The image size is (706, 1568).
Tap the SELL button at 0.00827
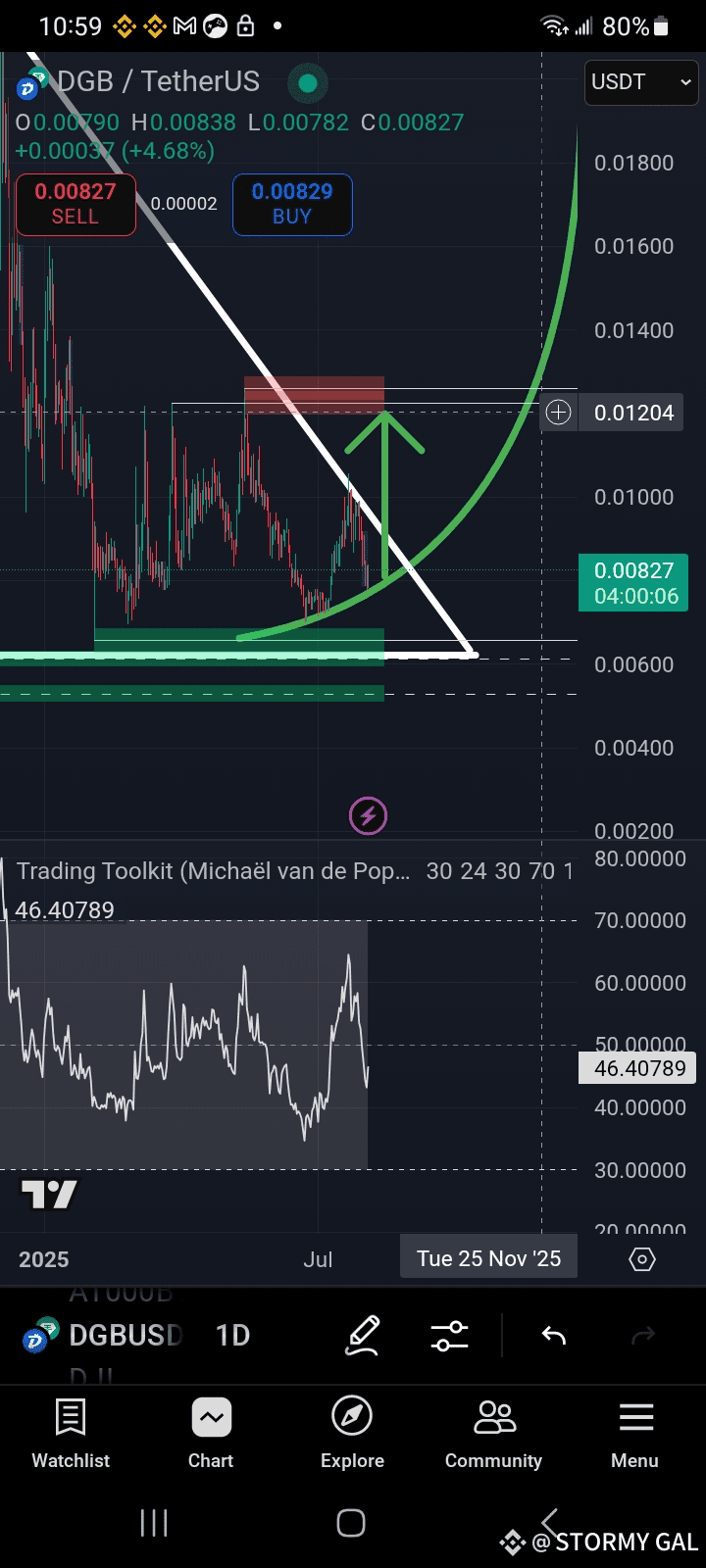76,204
